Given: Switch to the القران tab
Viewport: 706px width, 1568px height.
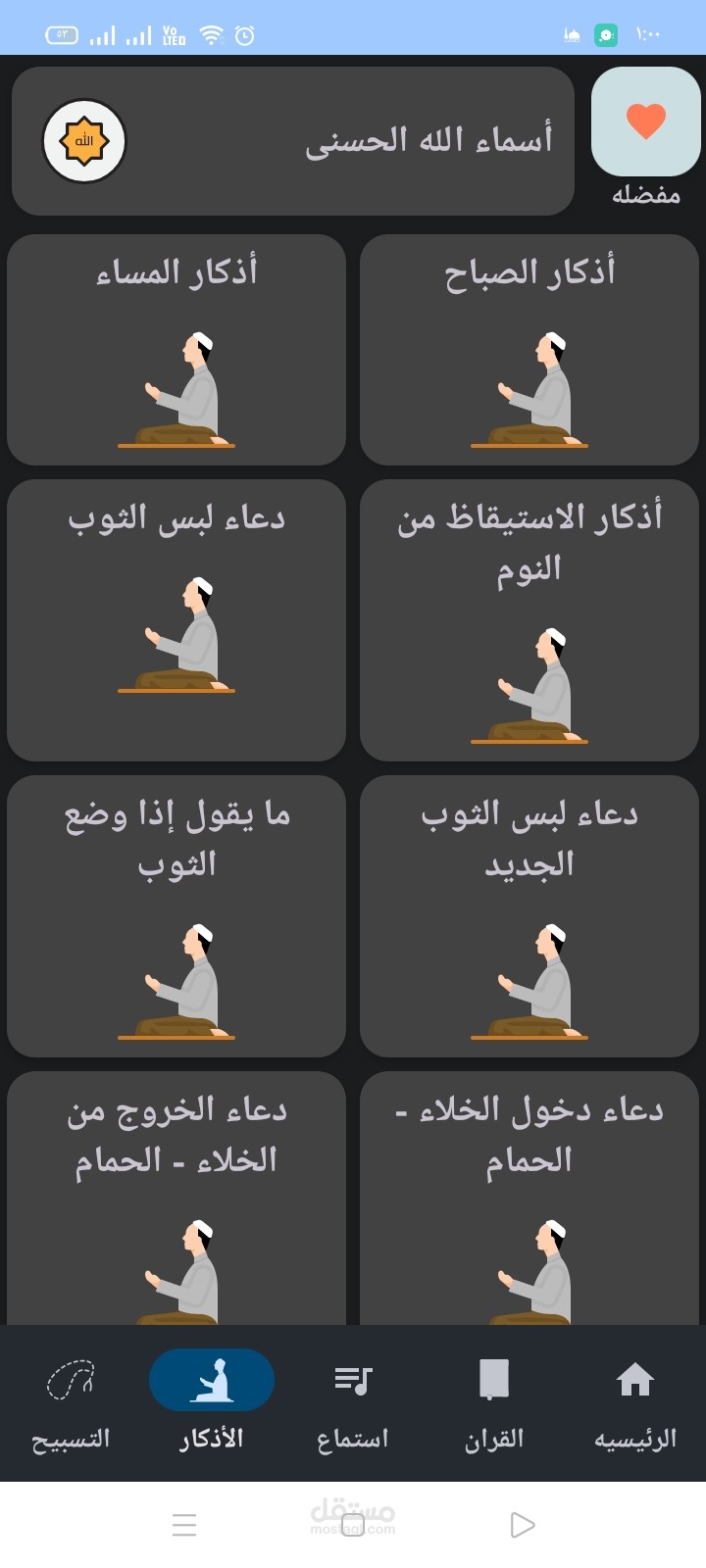Looking at the screenshot, I should 494,1403.
